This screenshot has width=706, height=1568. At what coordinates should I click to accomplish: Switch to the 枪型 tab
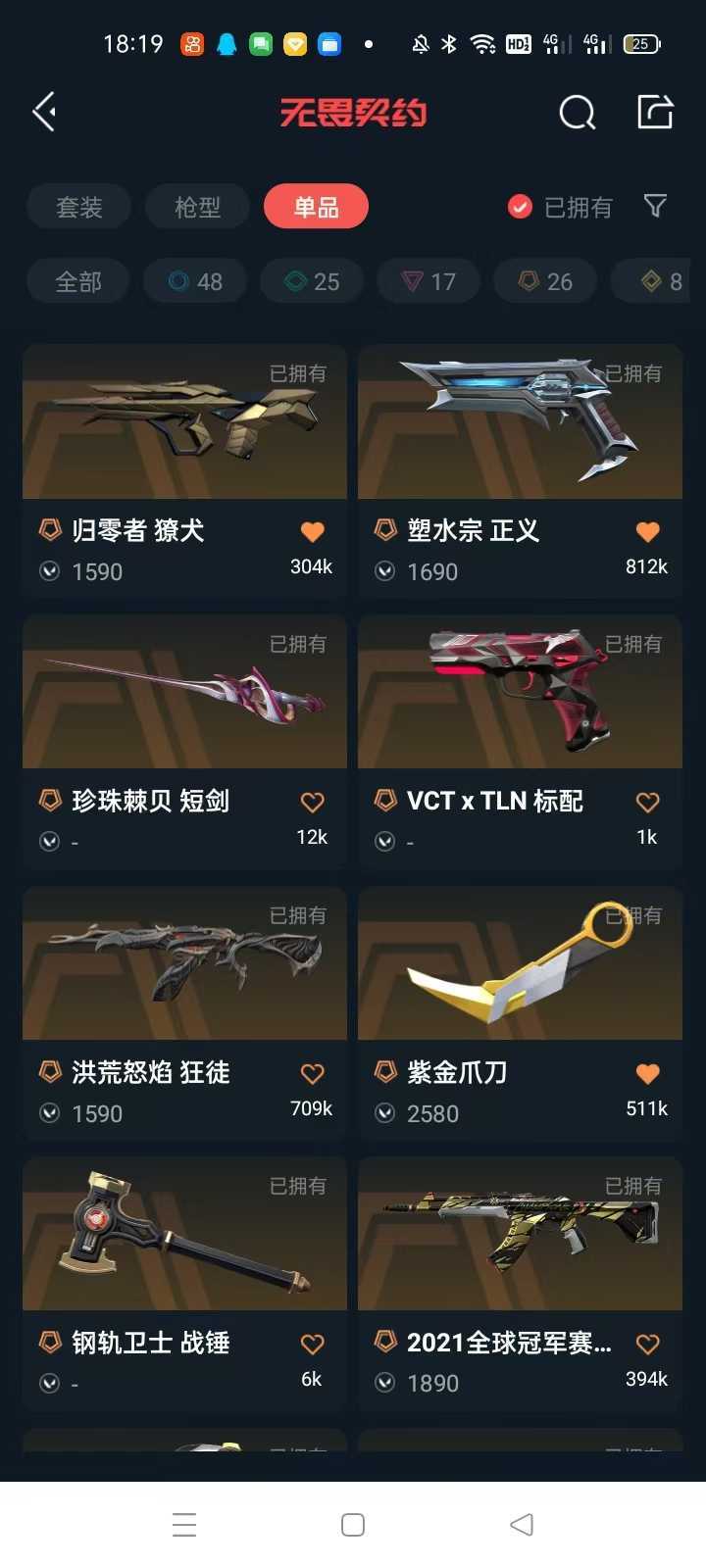click(x=198, y=207)
